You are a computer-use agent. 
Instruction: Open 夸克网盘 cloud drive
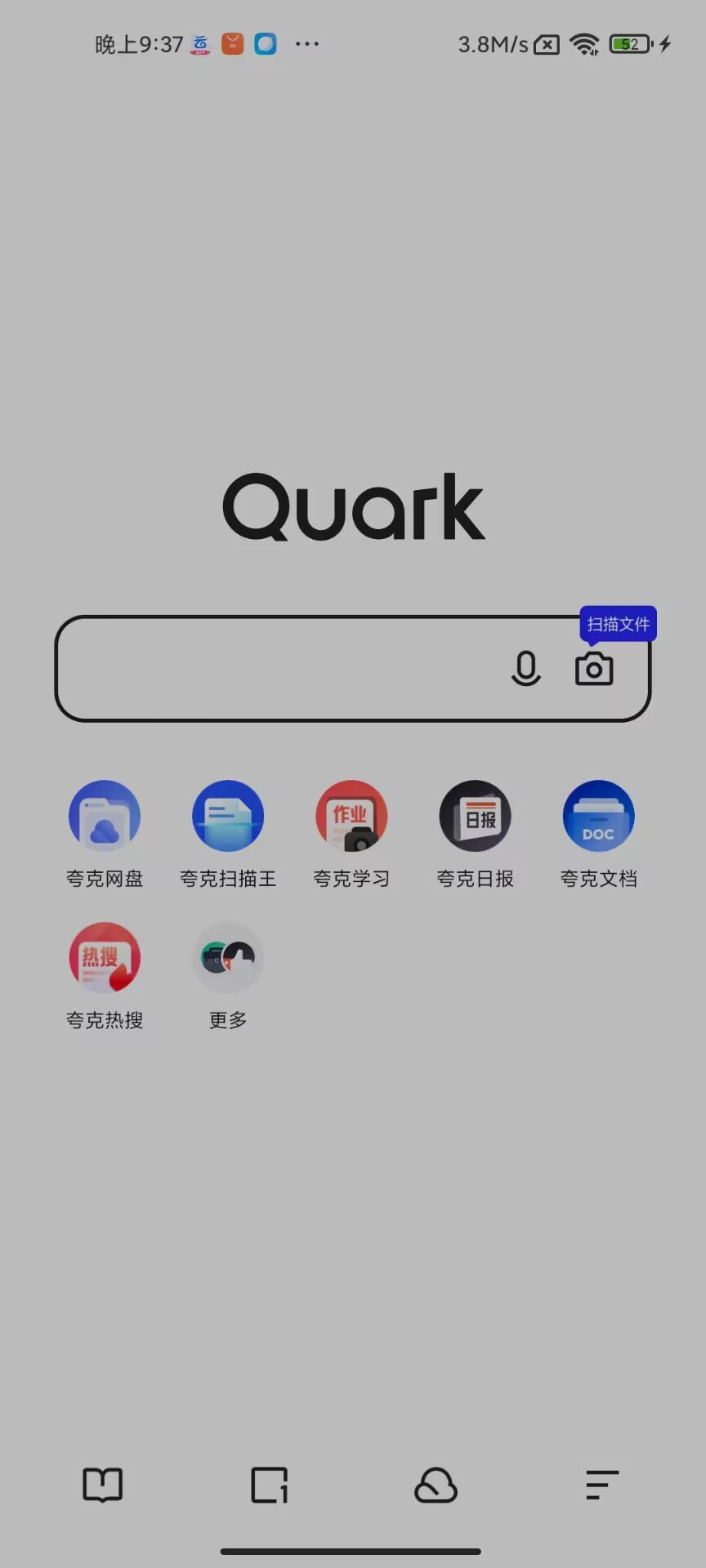(105, 817)
